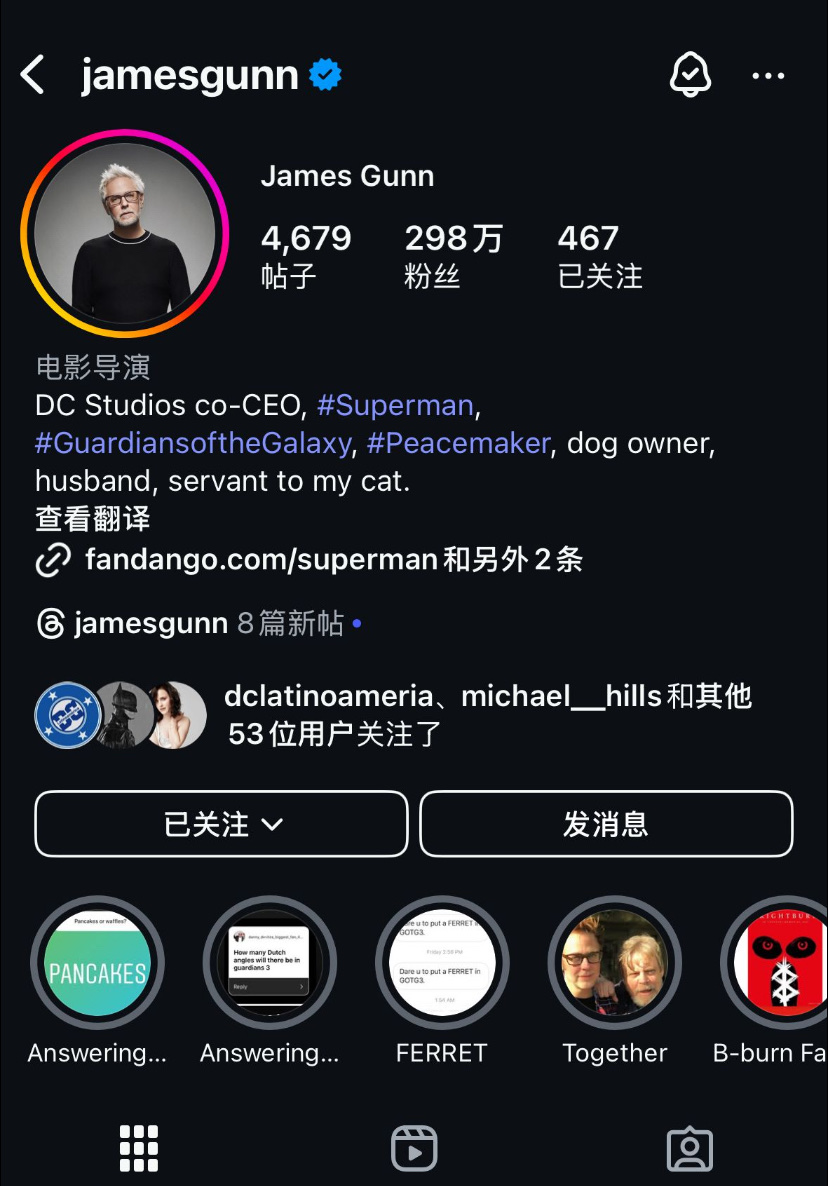Open the notification bell settings
The image size is (828, 1186).
(x=689, y=75)
